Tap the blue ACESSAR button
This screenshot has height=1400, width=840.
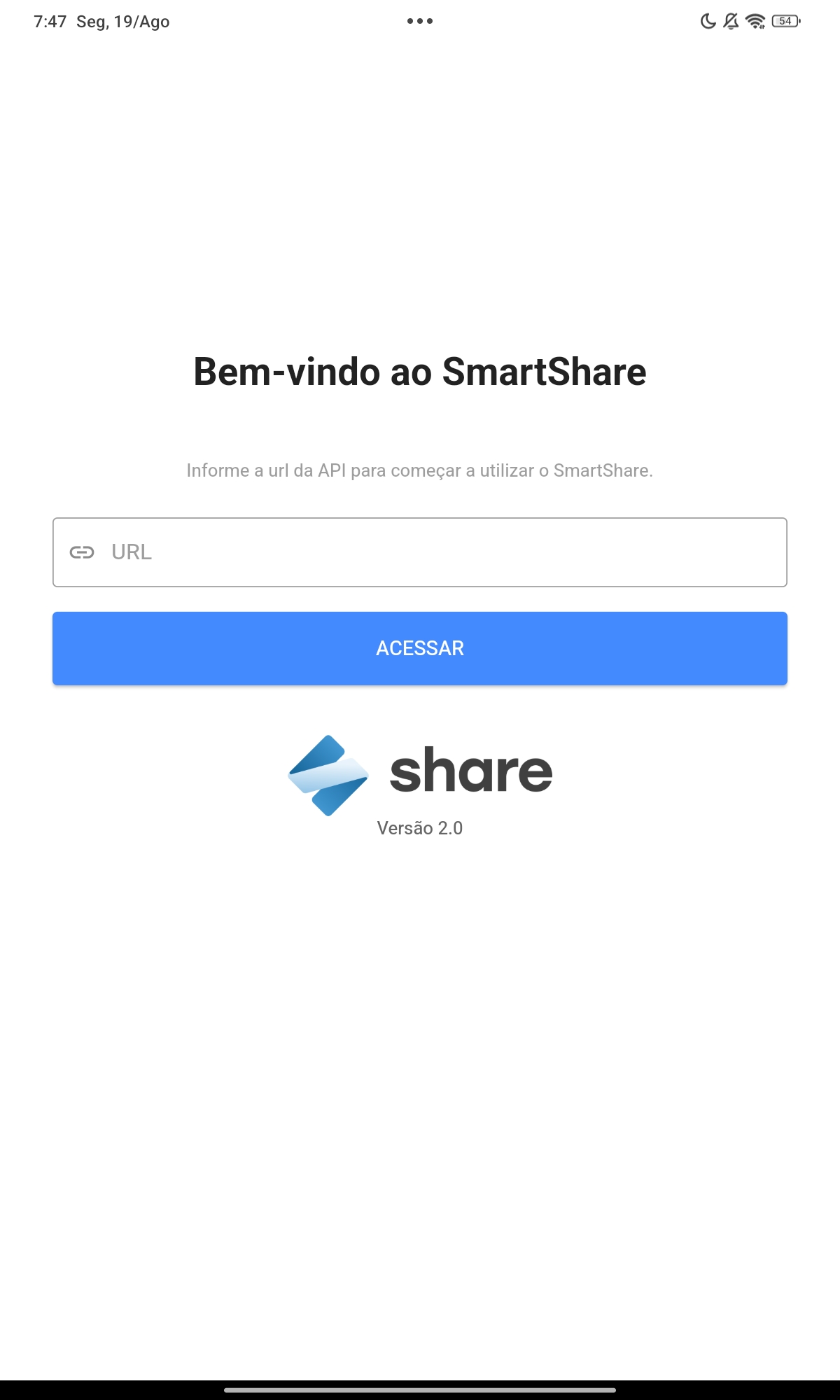(420, 648)
